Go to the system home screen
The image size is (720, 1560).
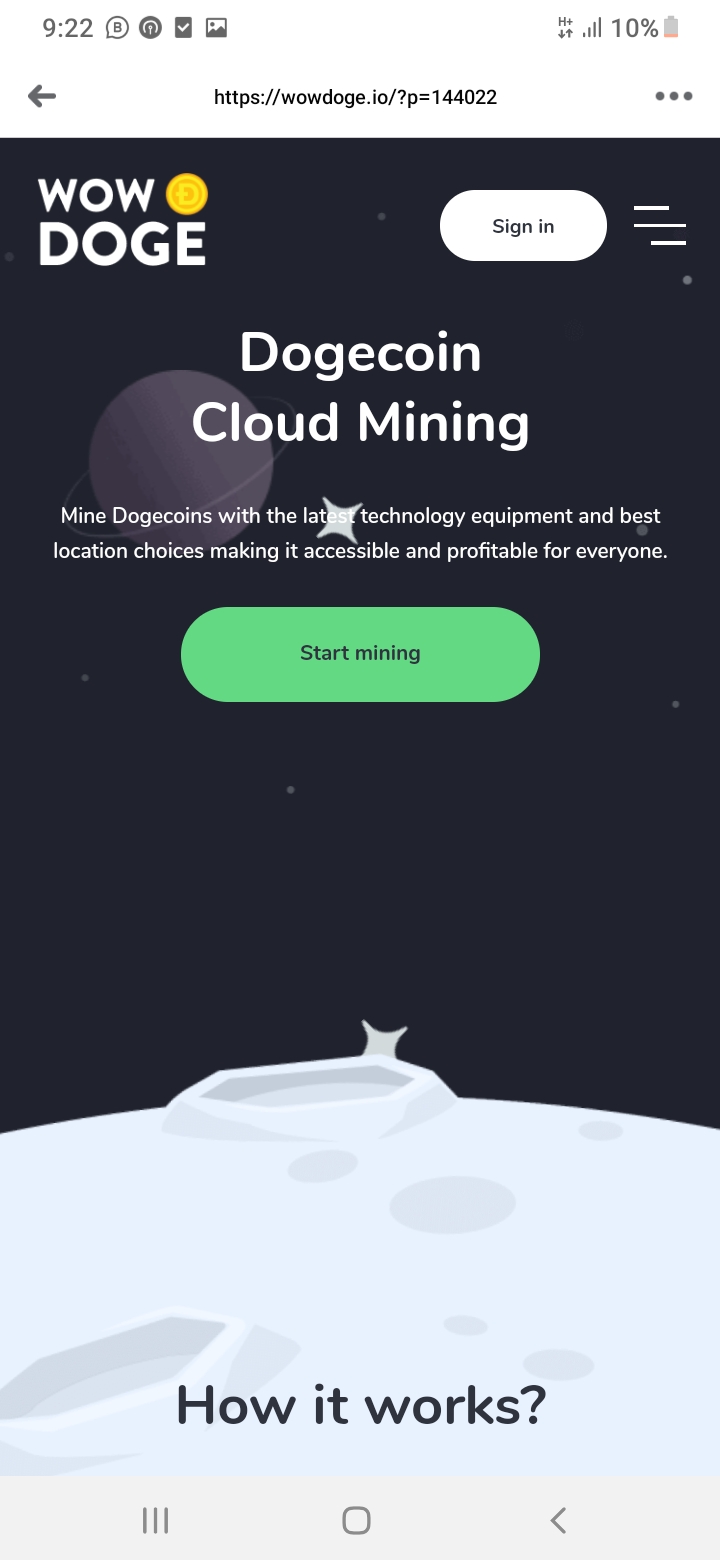[356, 1521]
